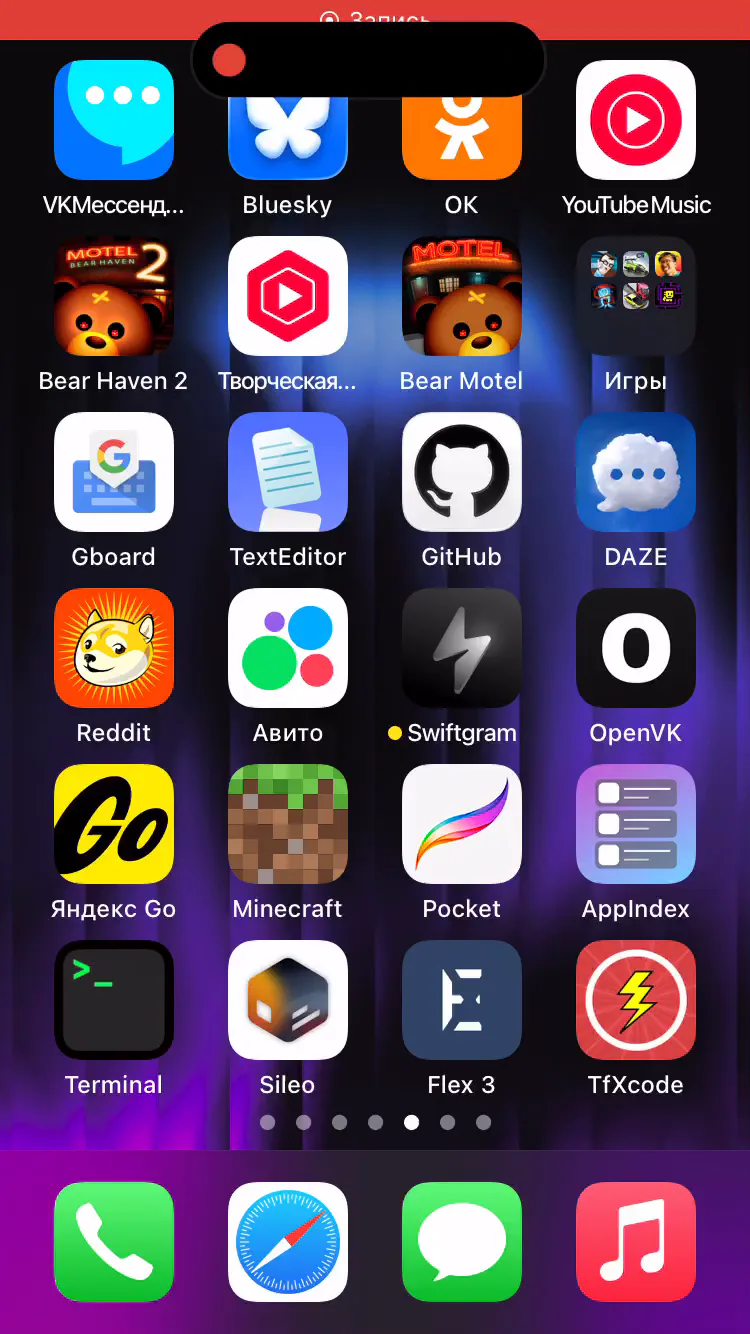
Task: Open TextEditor app
Action: (288, 472)
